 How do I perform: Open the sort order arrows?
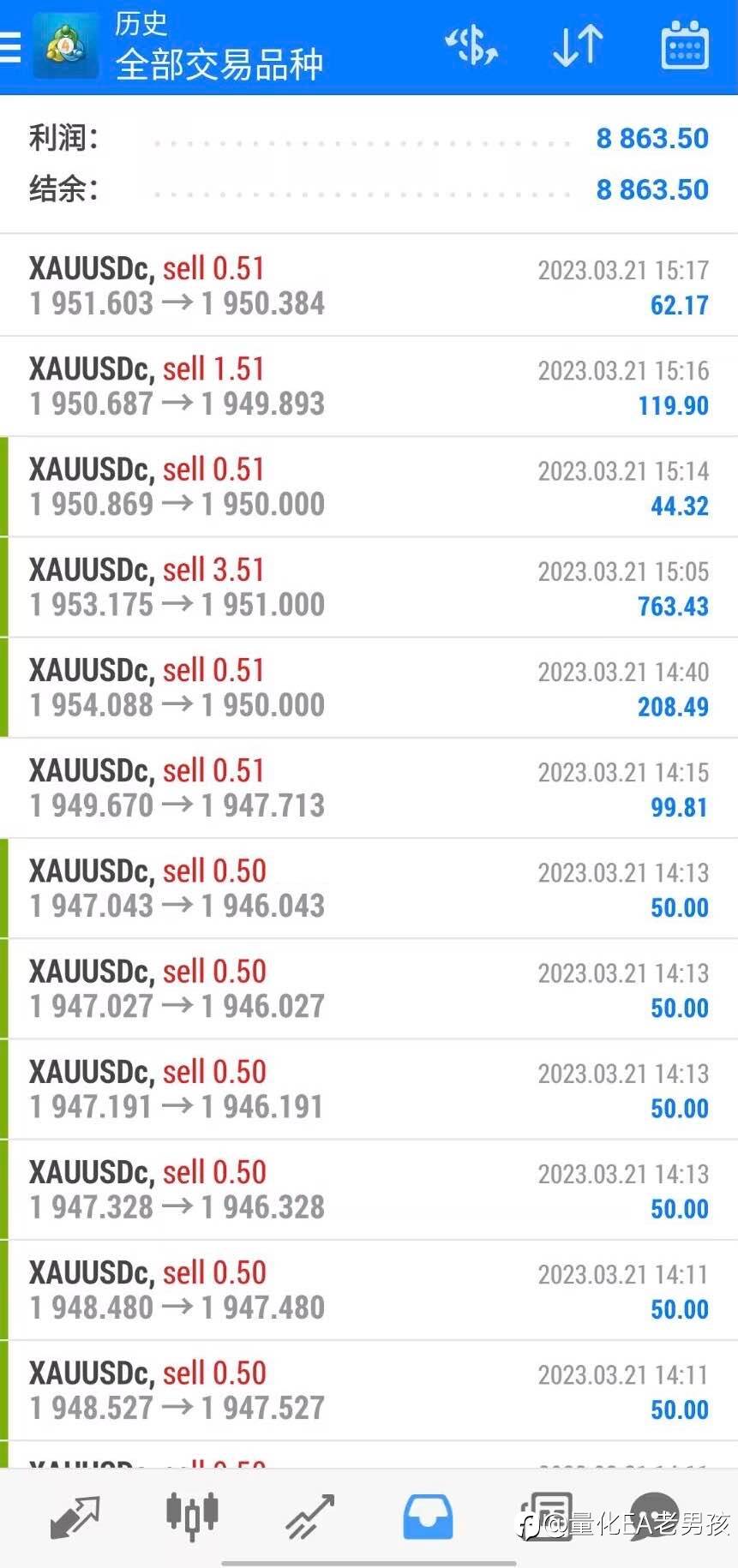tap(578, 45)
